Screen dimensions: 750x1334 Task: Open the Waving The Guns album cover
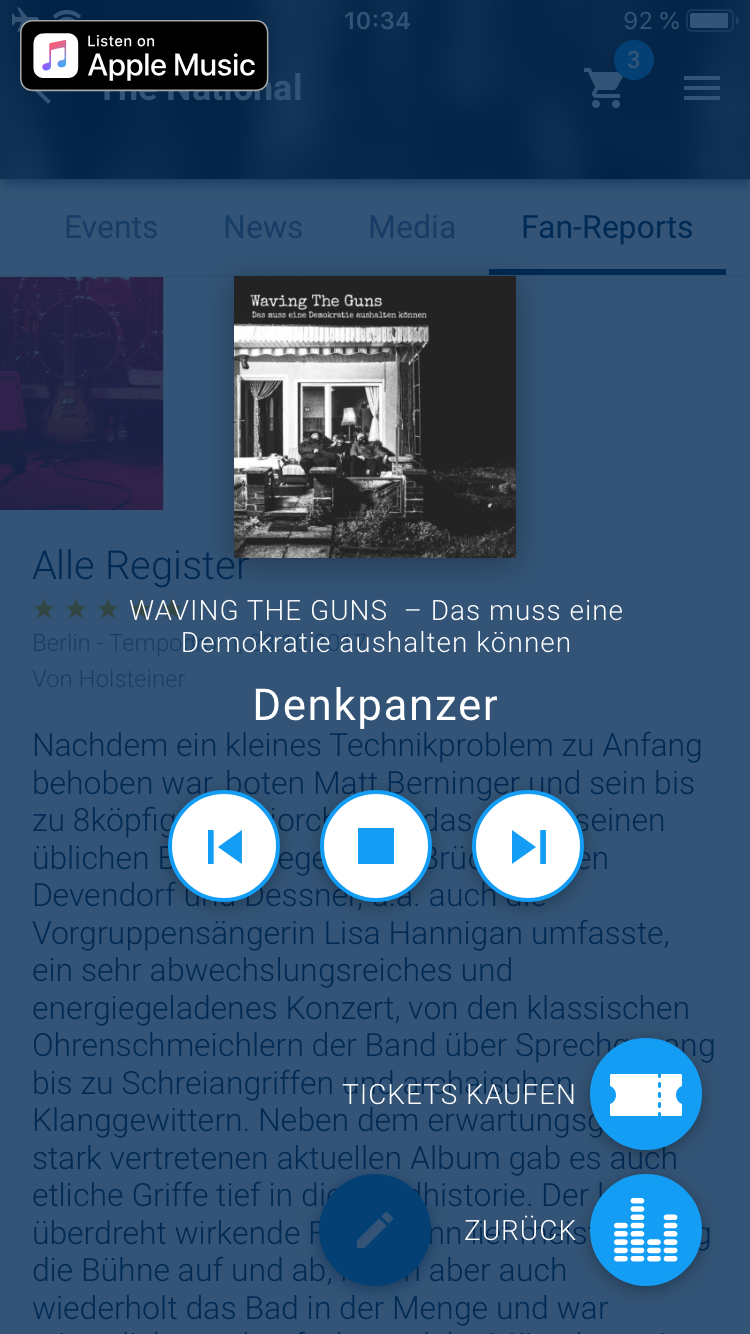tap(375, 417)
